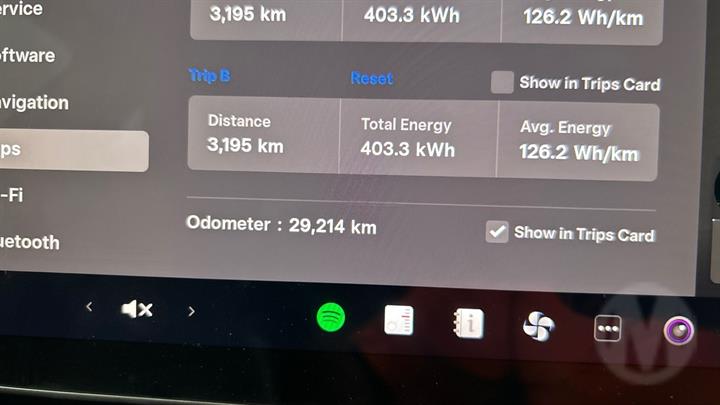
Task: Launch the Spotify app
Action: (x=331, y=318)
